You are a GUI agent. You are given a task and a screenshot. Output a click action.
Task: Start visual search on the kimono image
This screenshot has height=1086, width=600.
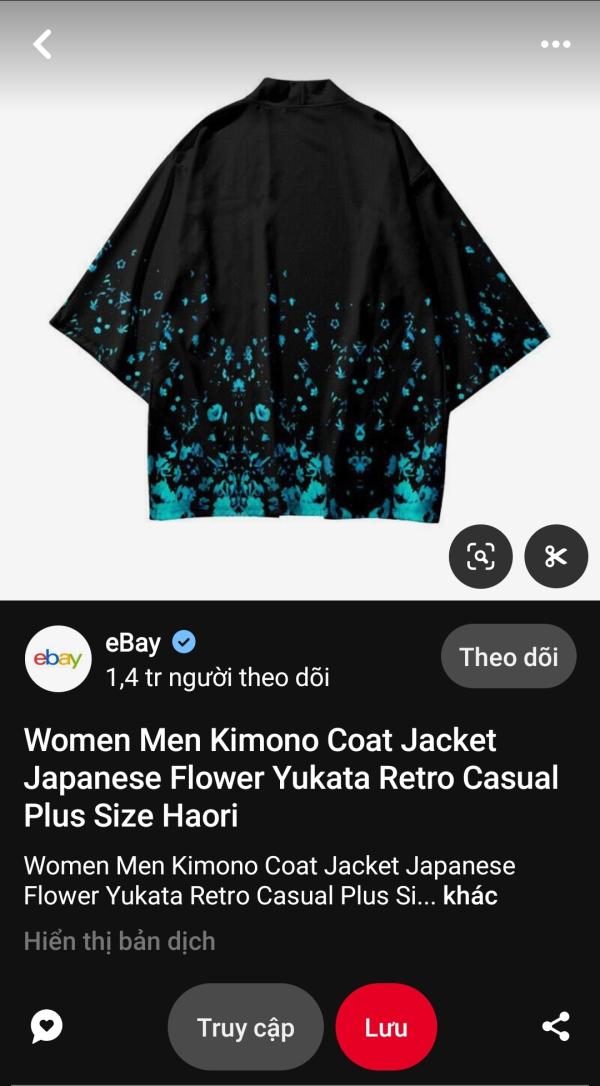point(481,556)
